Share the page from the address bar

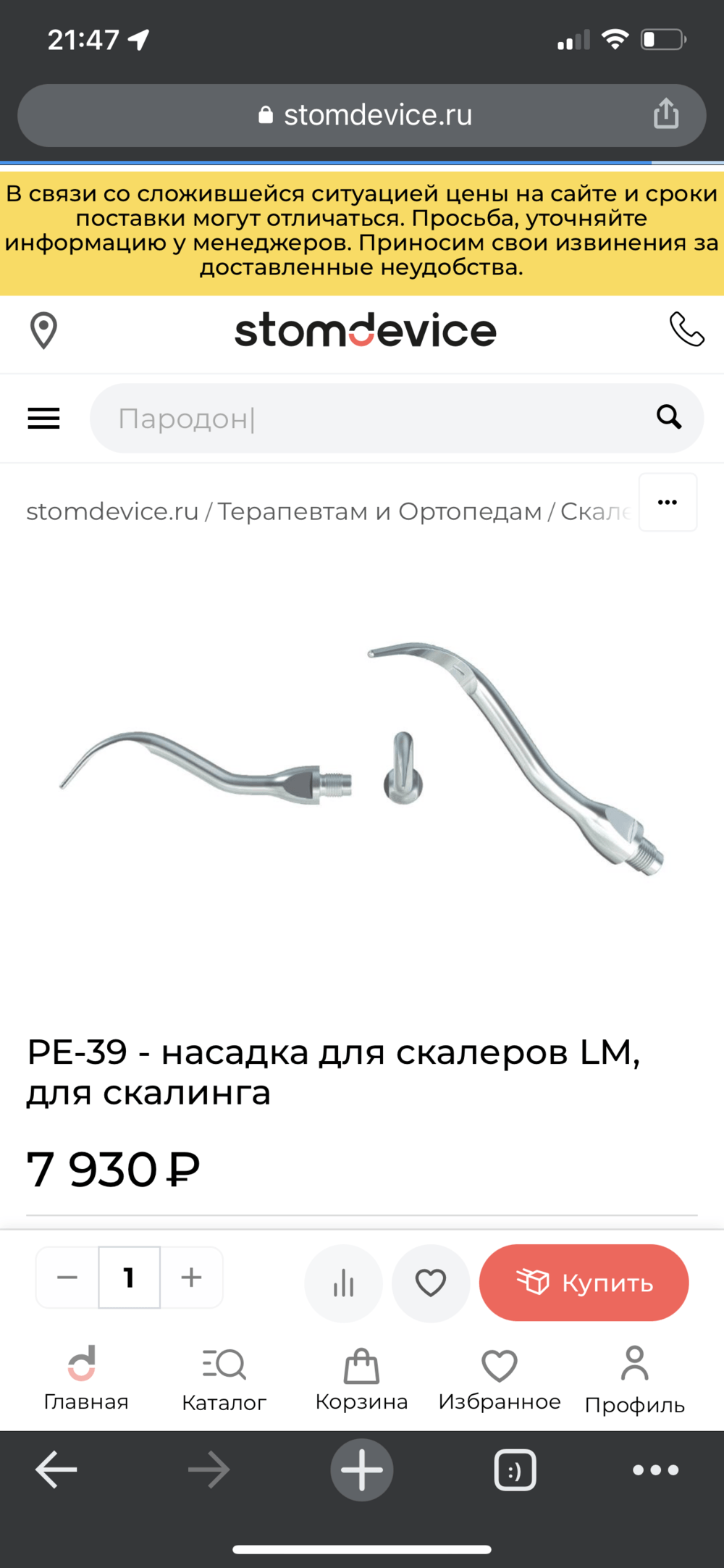pos(666,114)
